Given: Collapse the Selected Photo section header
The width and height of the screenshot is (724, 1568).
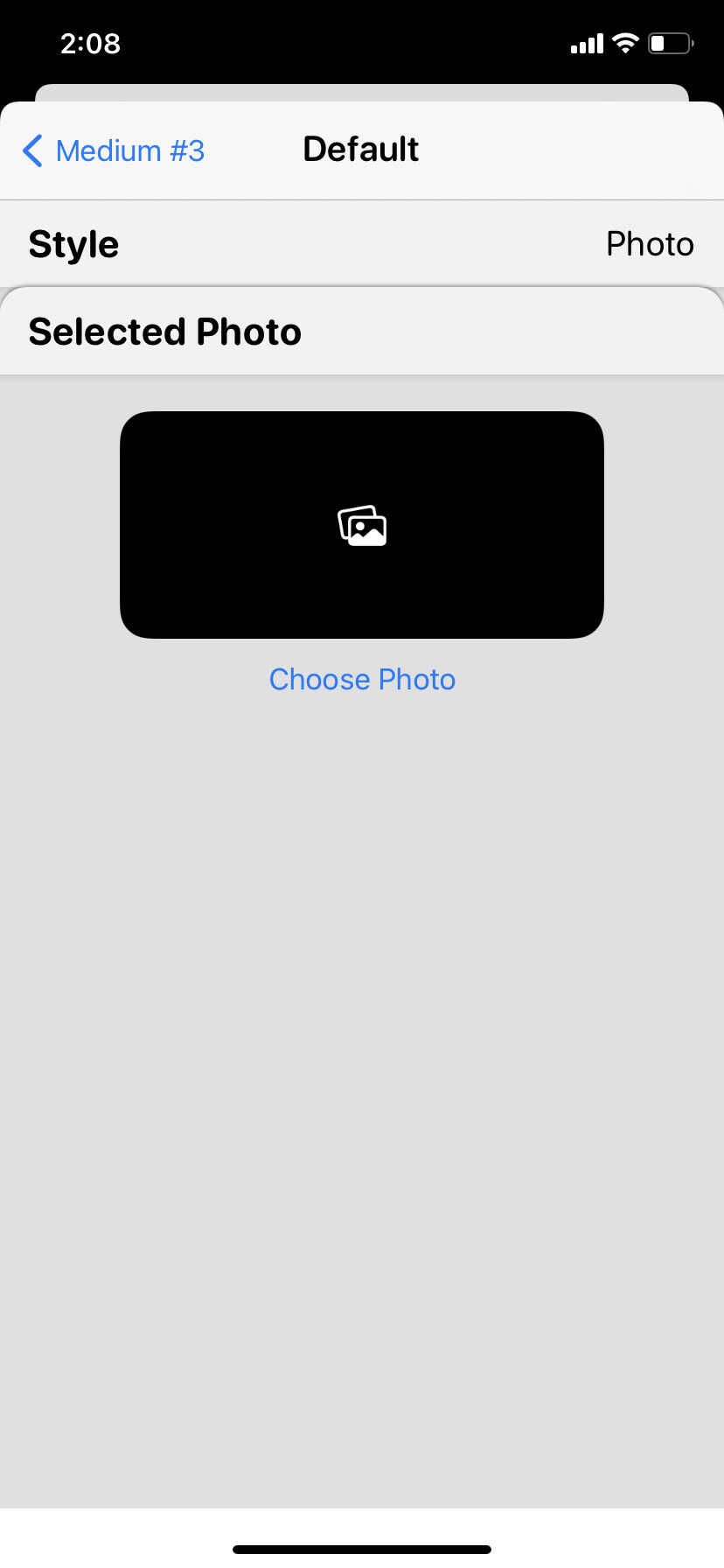Looking at the screenshot, I should point(362,332).
